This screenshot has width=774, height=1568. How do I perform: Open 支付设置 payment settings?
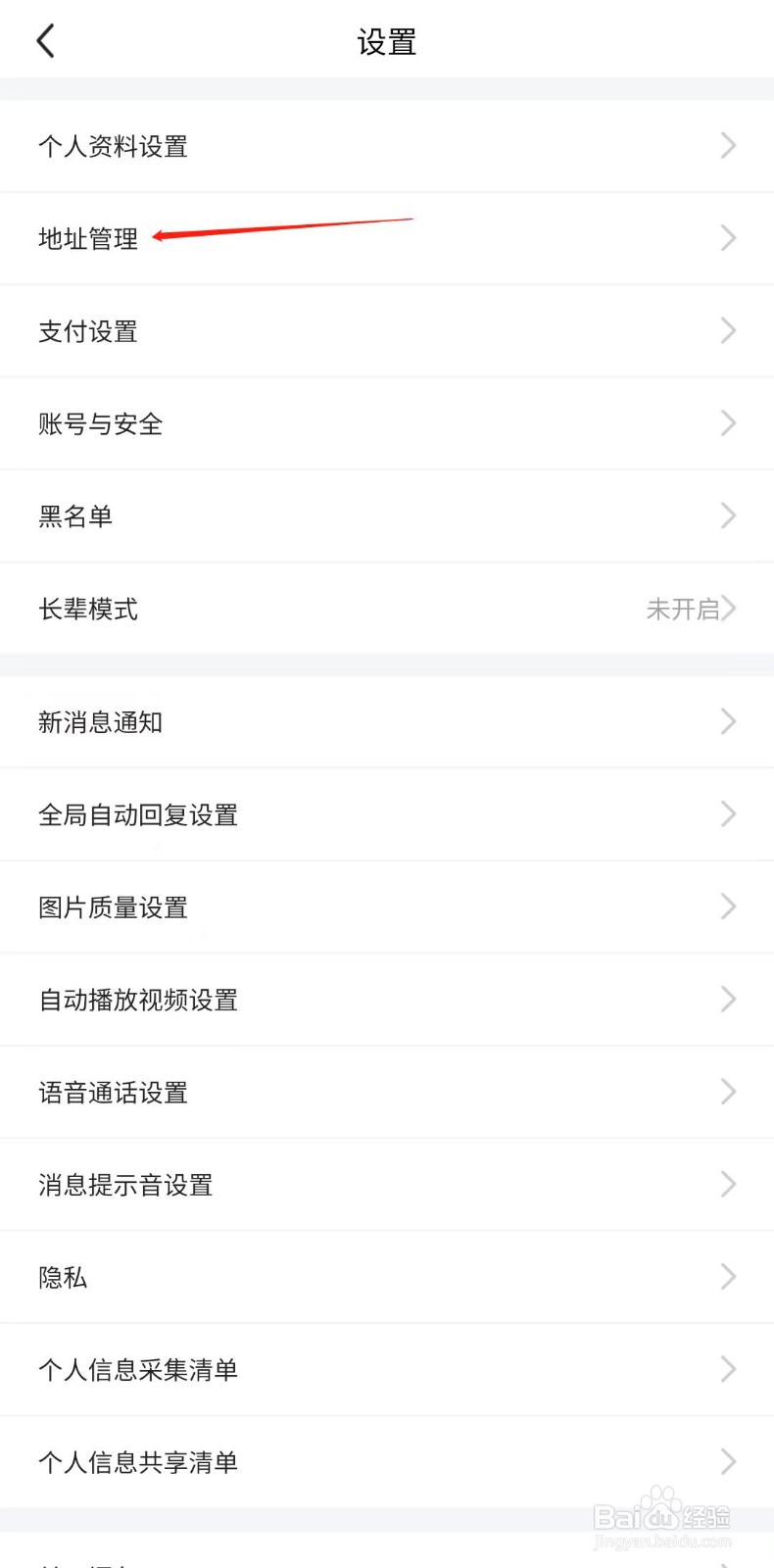87,331
